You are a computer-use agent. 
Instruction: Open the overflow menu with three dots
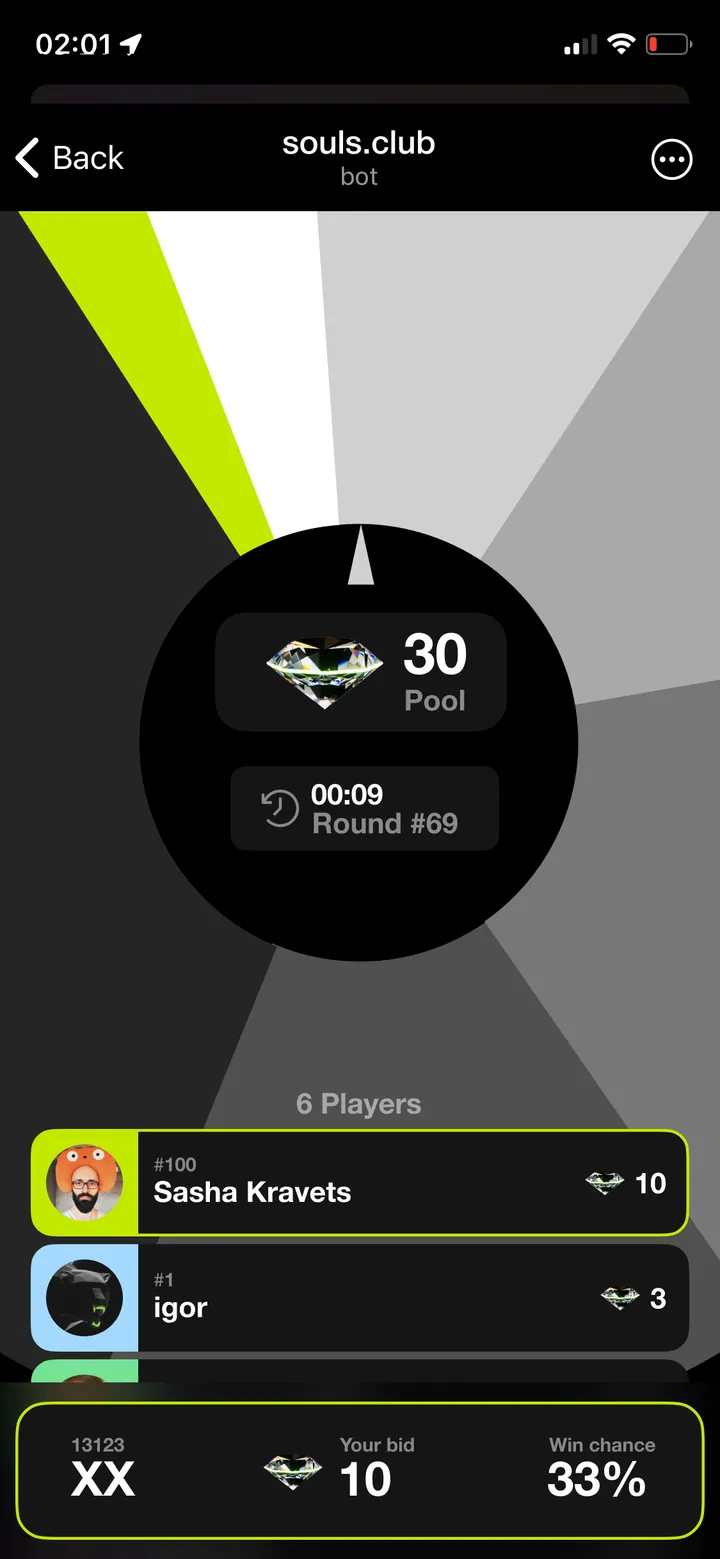[671, 159]
